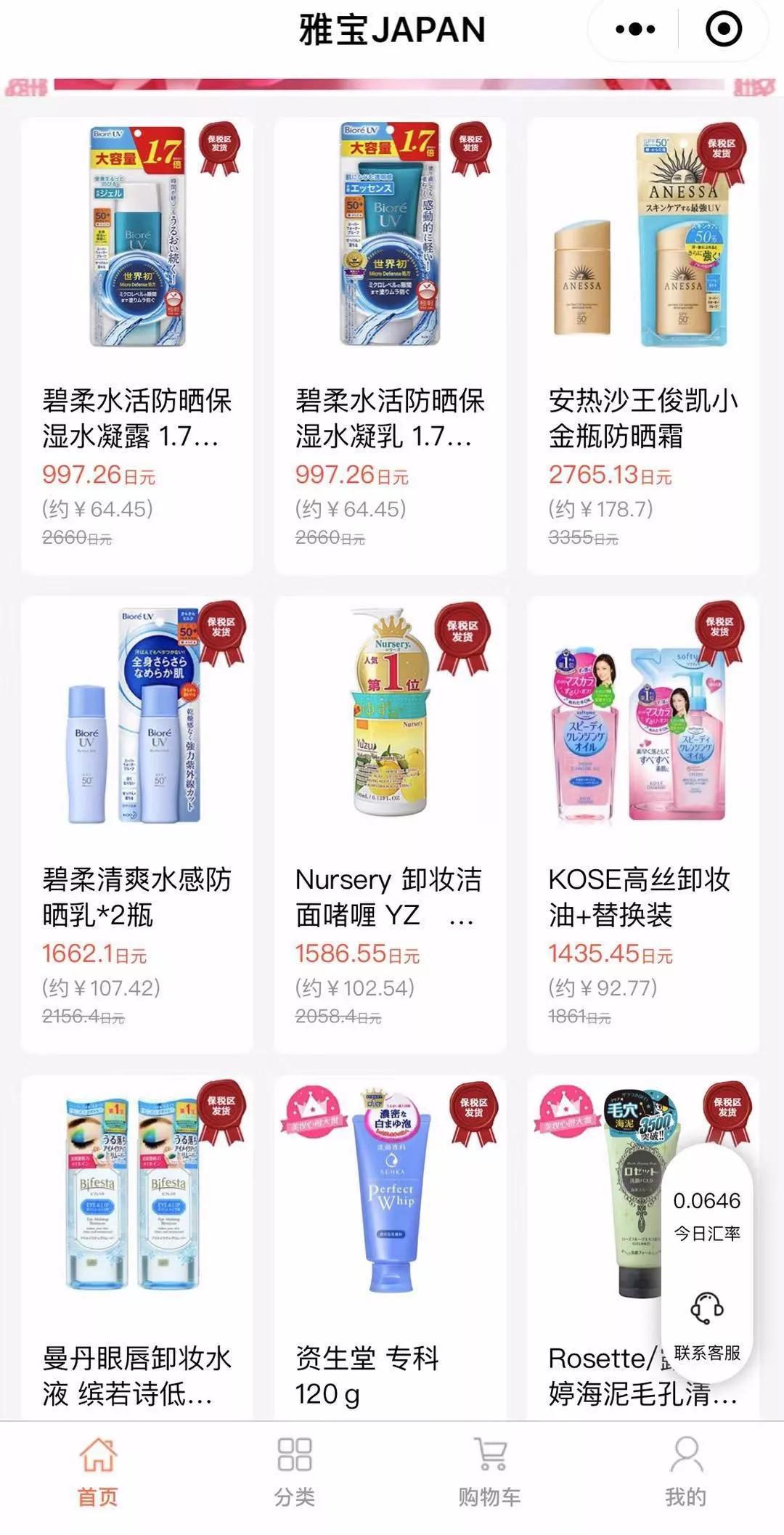This screenshot has width=784, height=1535.
Task: Open the mini program more options menu
Action: click(634, 30)
